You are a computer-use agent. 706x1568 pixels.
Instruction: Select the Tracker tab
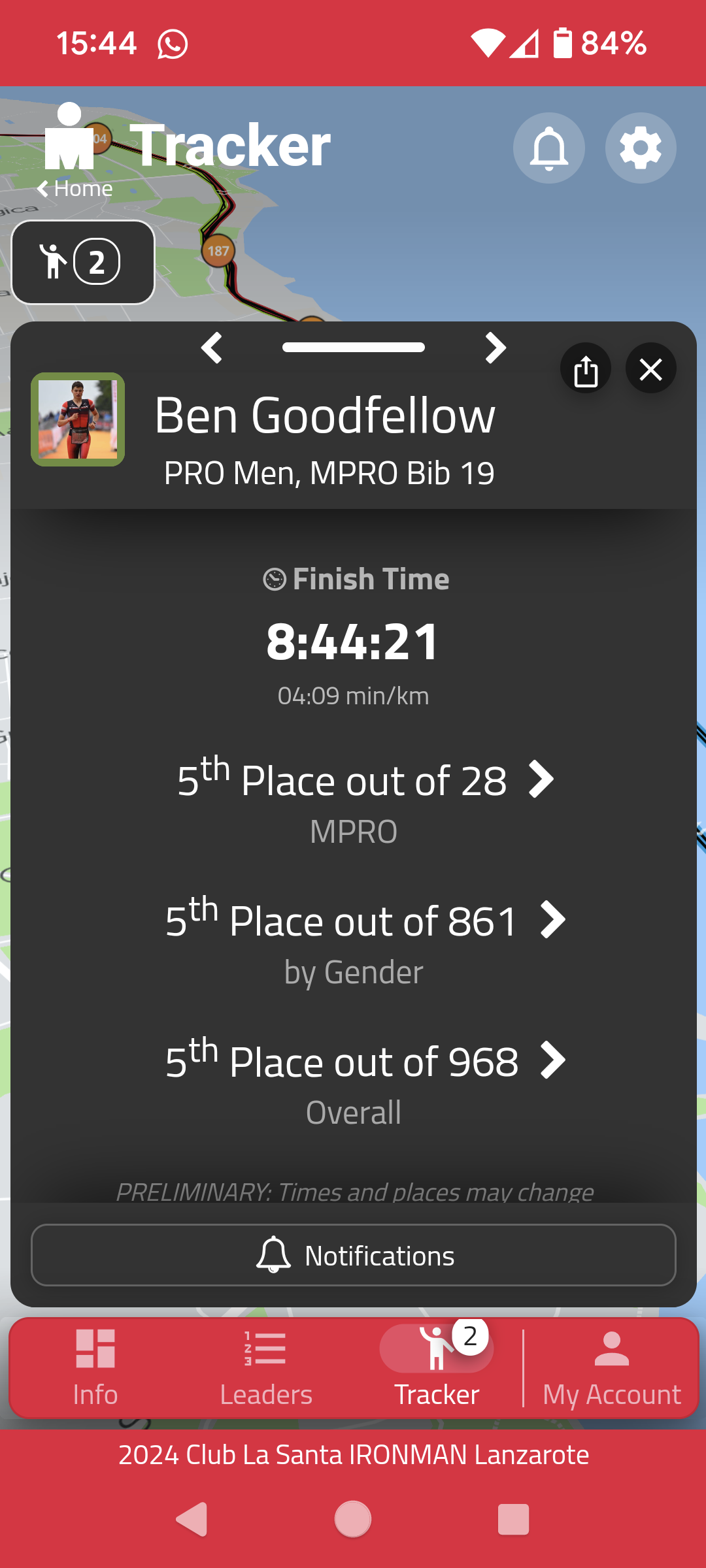(437, 1368)
